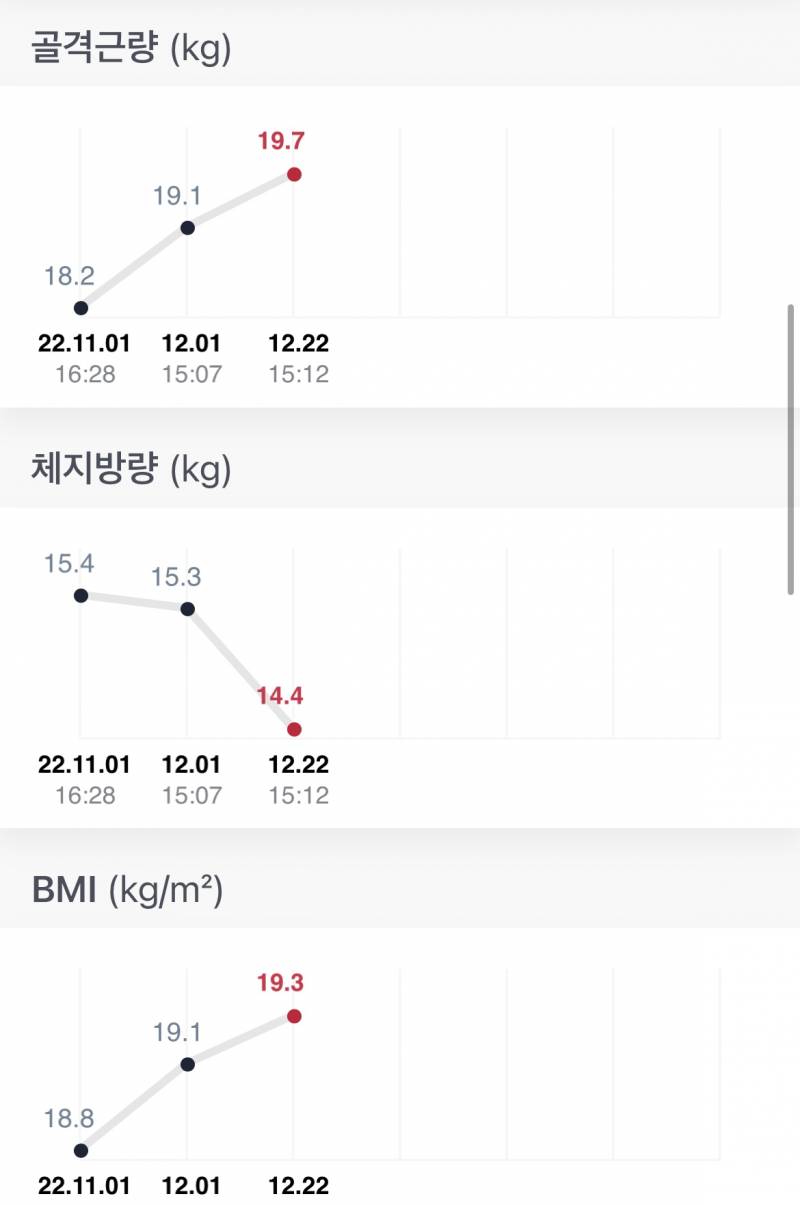Select the 16:28 timestamp label

88,374
